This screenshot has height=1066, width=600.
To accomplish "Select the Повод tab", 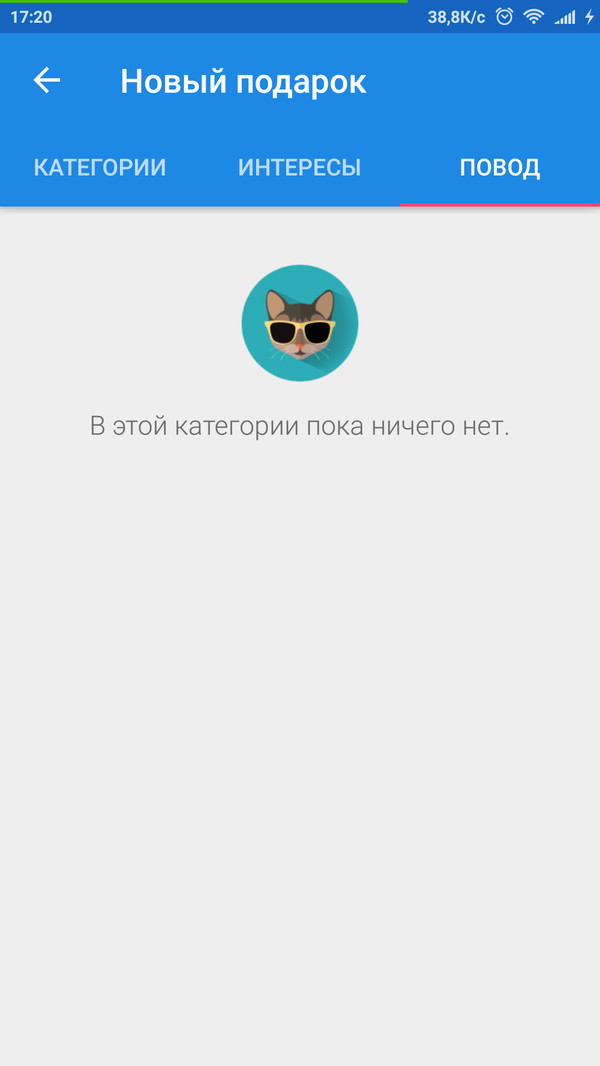I will pyautogui.click(x=499, y=168).
